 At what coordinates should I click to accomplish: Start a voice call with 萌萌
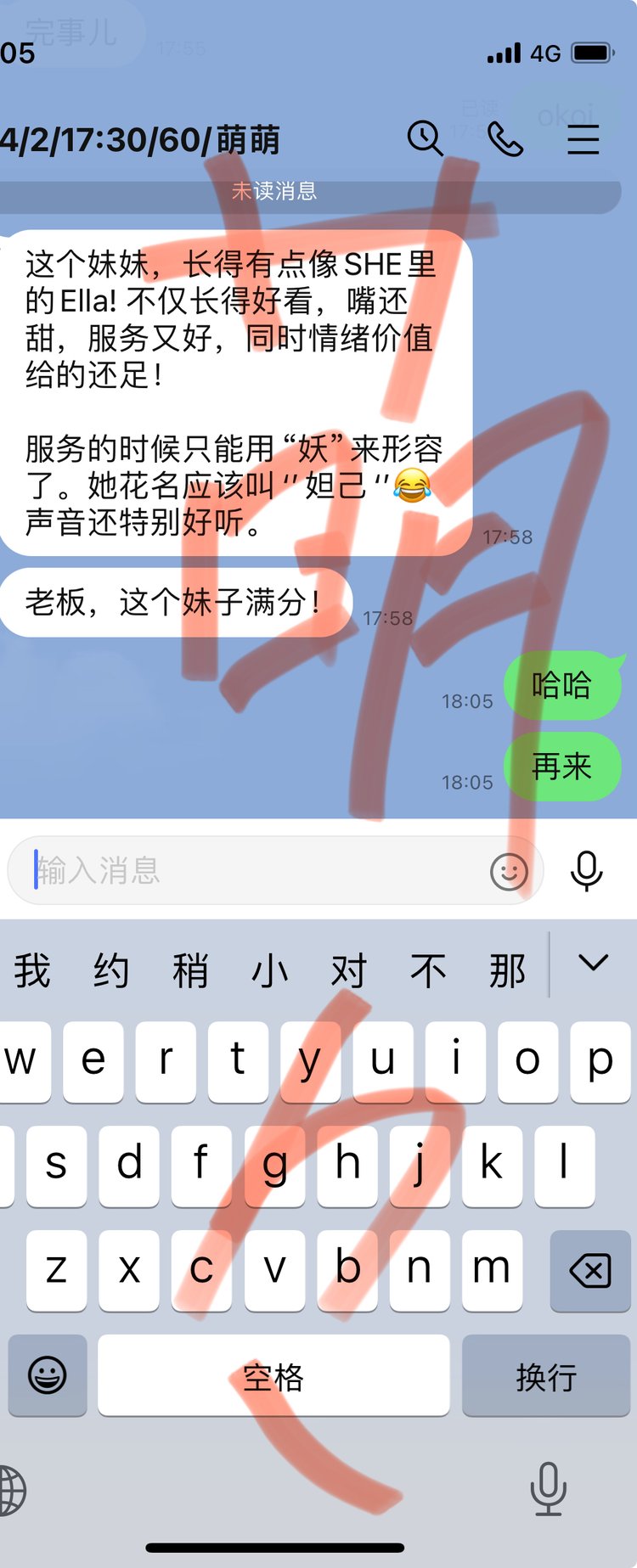(x=505, y=139)
